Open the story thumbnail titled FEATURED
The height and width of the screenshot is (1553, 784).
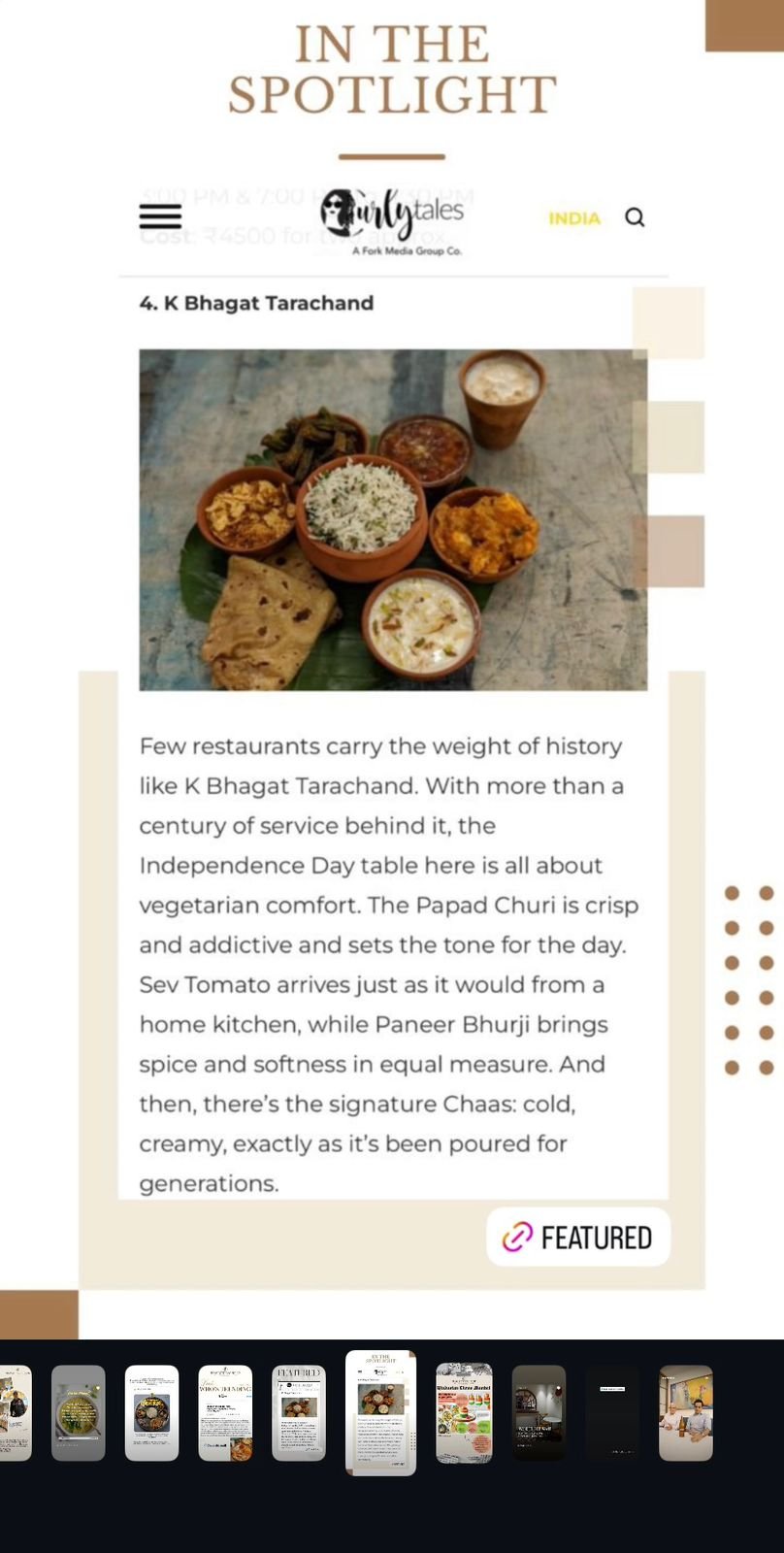(x=299, y=1413)
